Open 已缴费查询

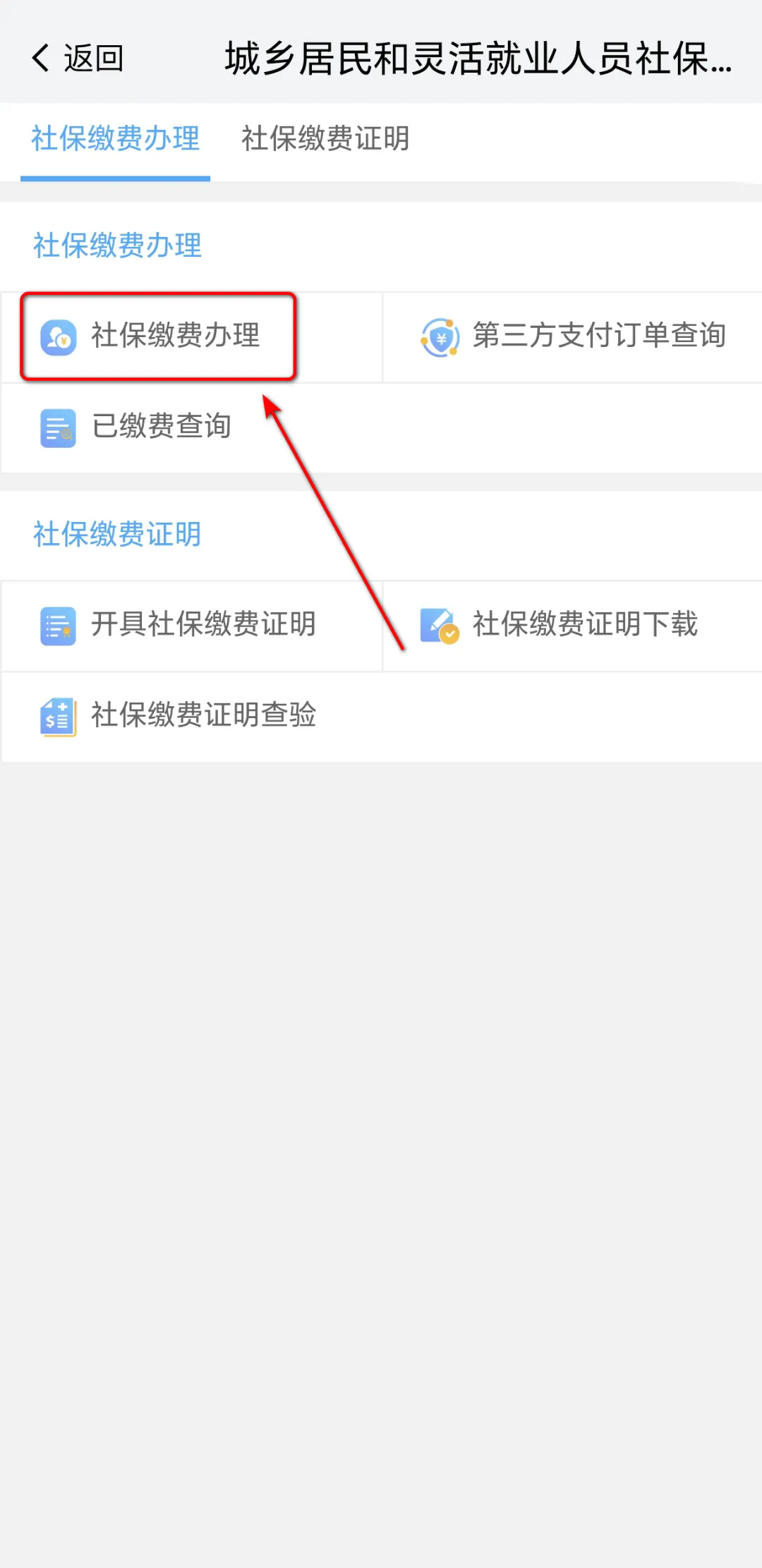click(162, 427)
